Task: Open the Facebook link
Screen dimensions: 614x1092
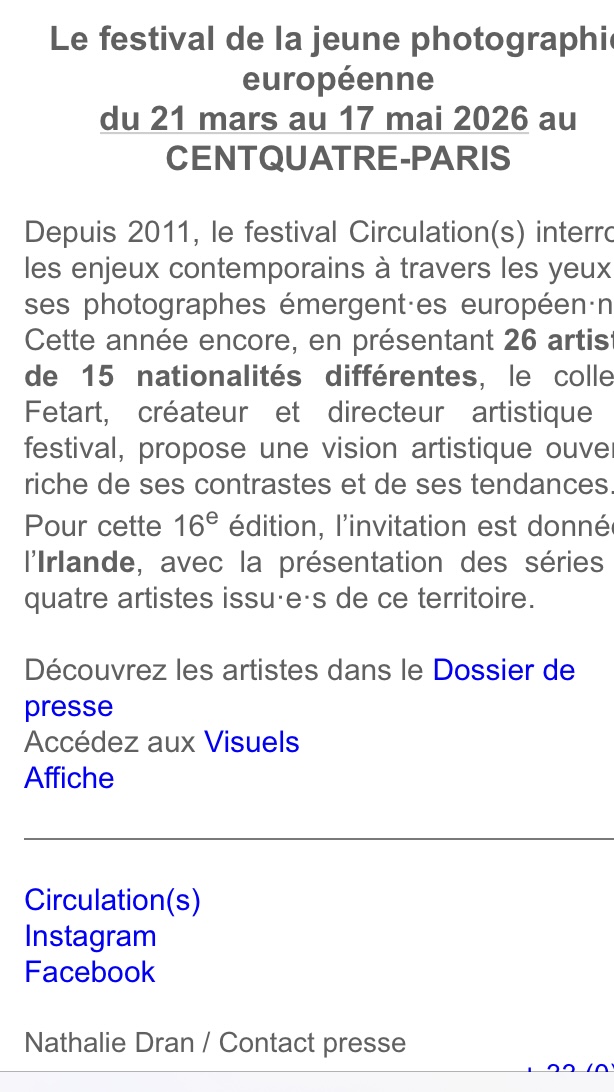Action: coord(89,972)
